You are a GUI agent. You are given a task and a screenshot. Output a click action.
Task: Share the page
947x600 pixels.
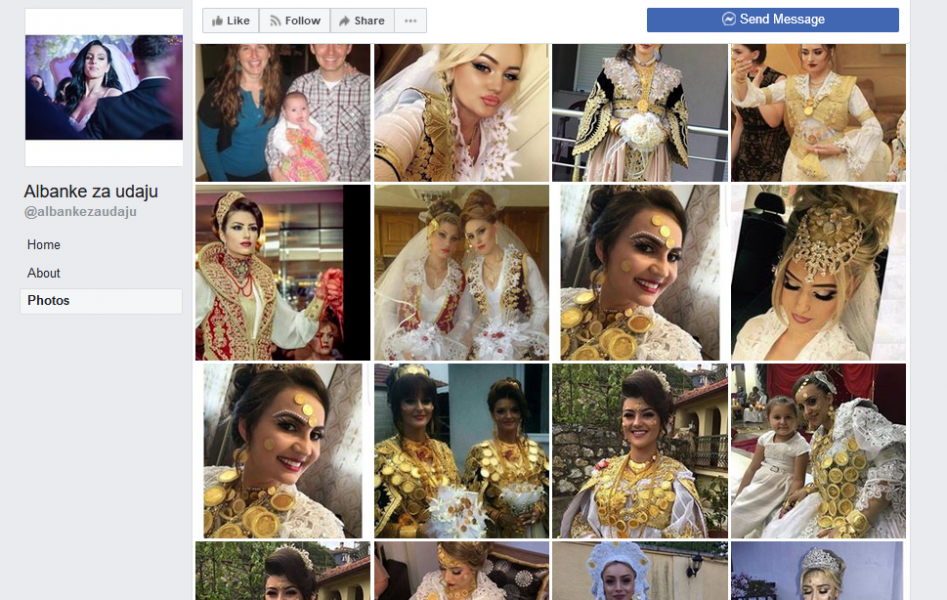click(361, 20)
